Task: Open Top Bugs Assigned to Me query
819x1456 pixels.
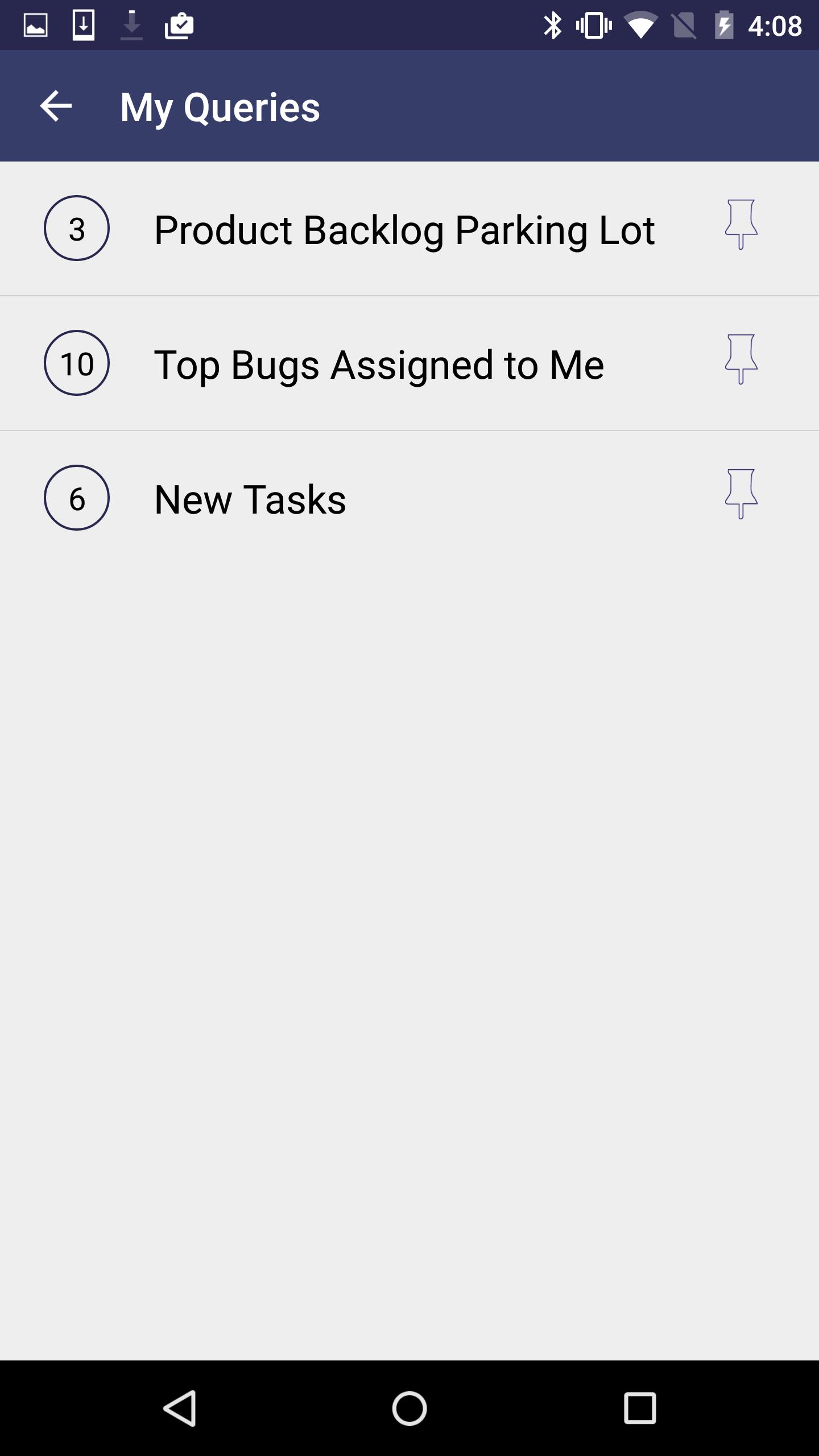Action: coord(379,364)
